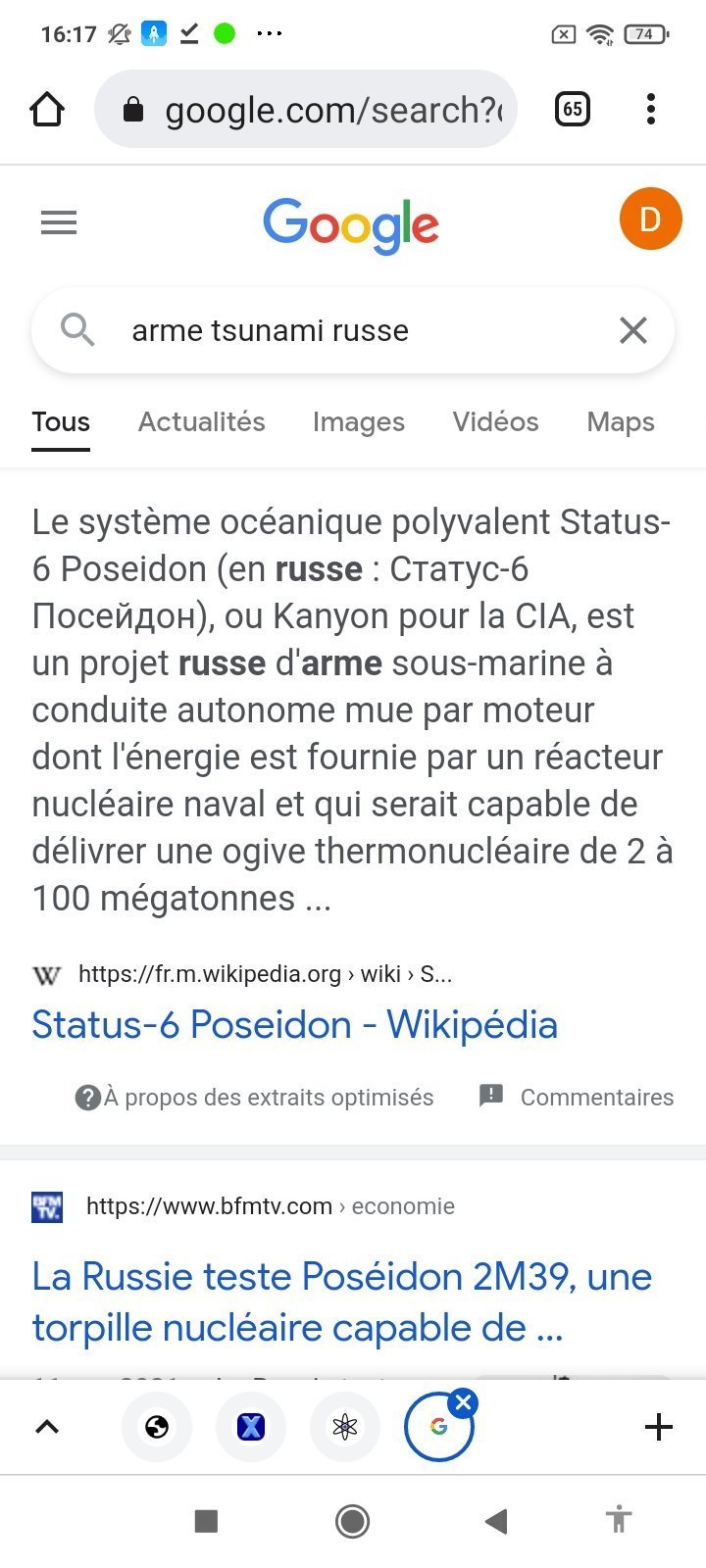706x1568 pixels.
Task: Close the current Google tab
Action: pyautogui.click(x=464, y=1402)
